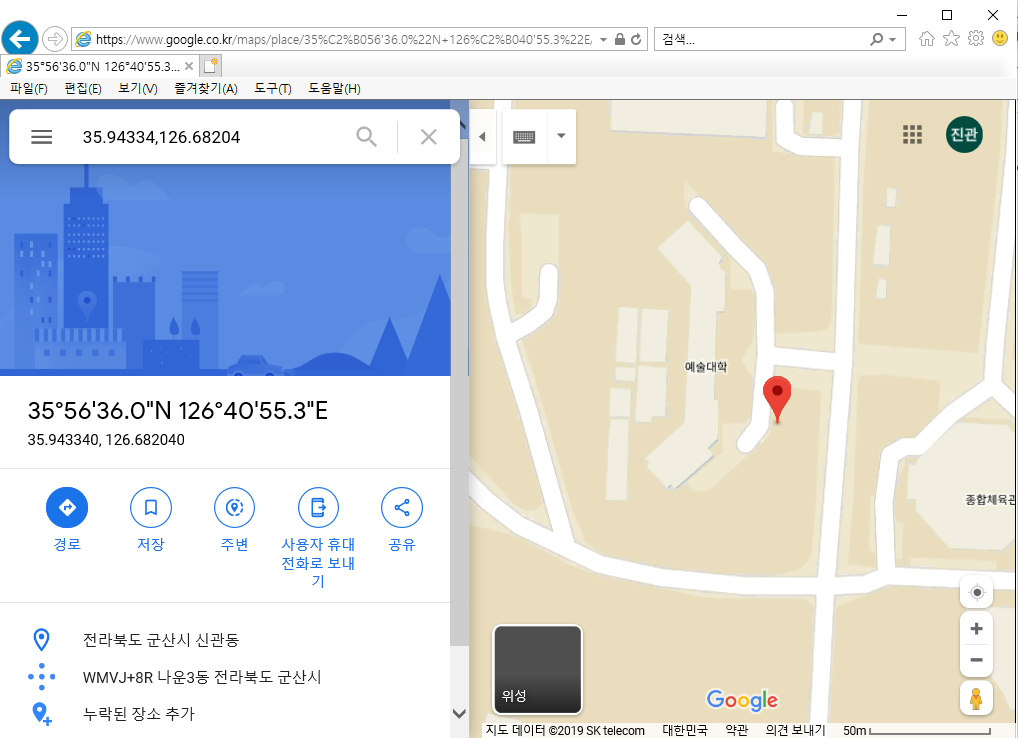Open the Google apps grid
Screen dimensions: 1018x738
(912, 135)
